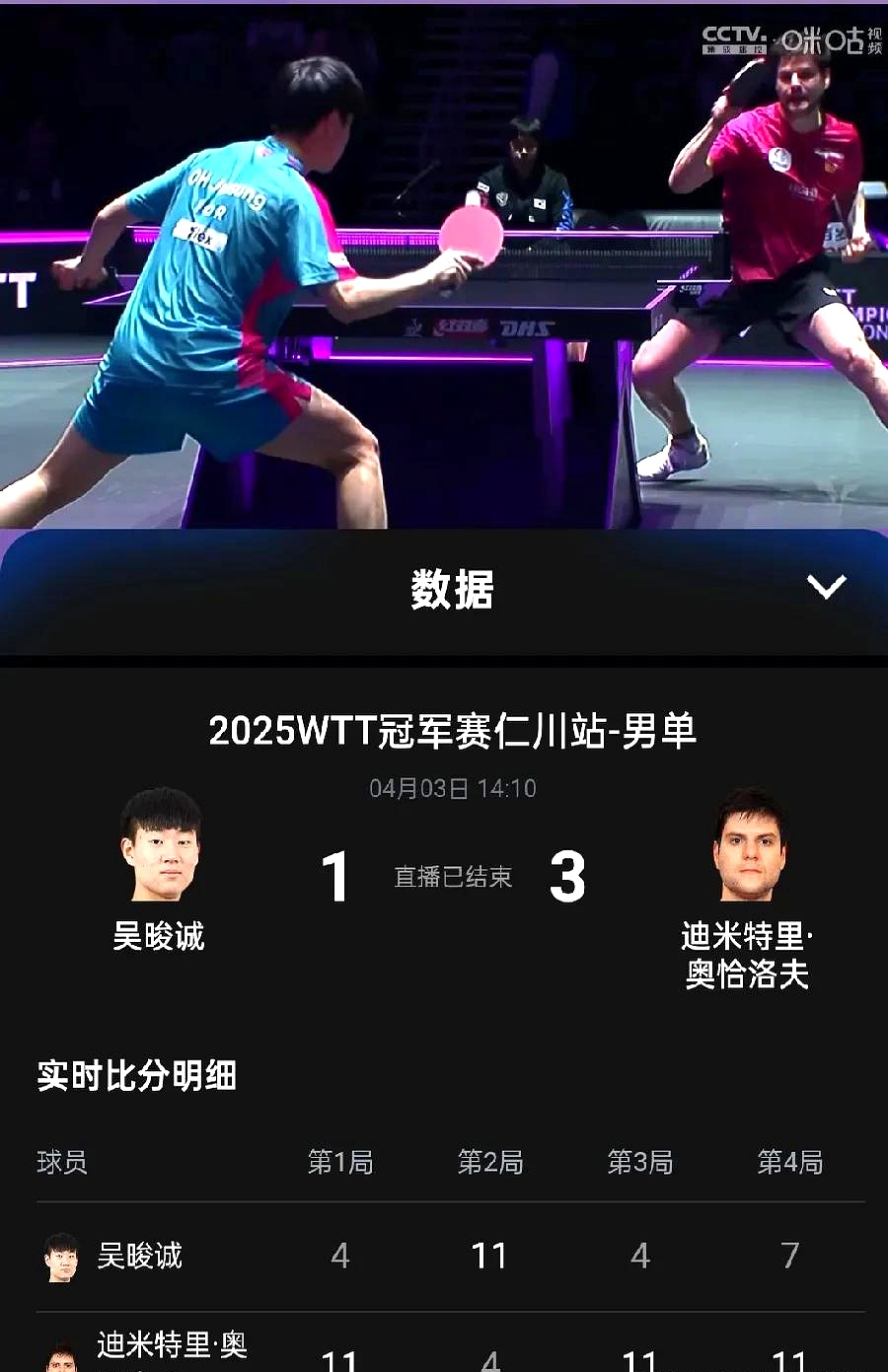Click 吴晙诚's 第2局 score of 11
888x1372 pixels.
[x=490, y=1255]
